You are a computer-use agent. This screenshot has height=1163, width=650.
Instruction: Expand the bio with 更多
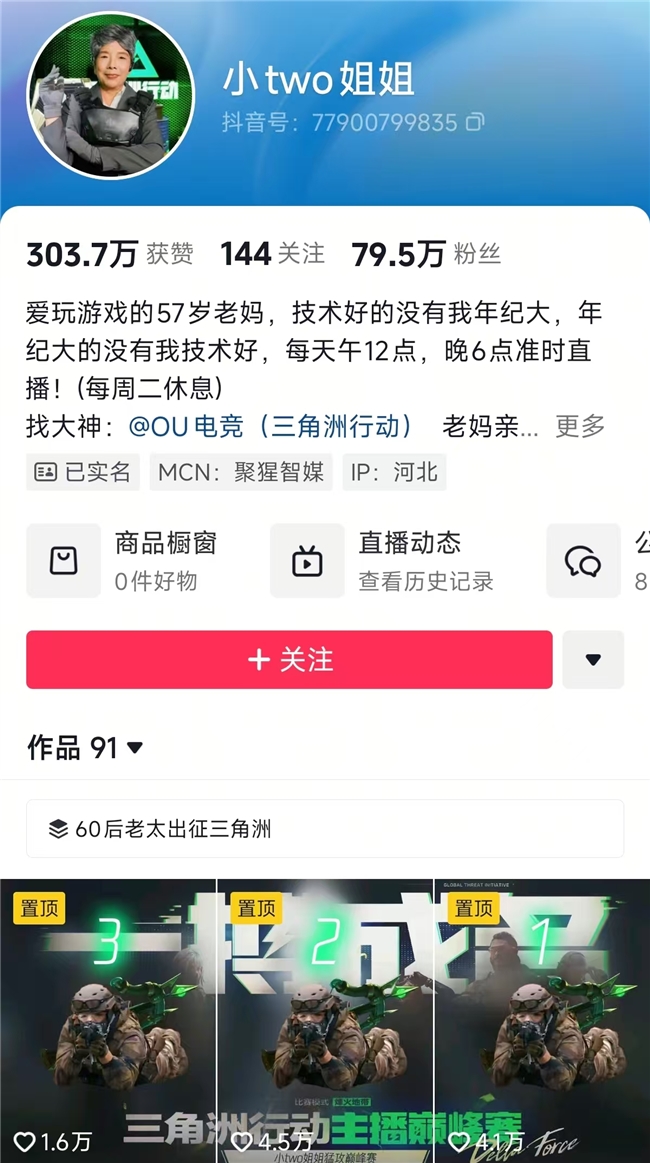pos(580,426)
